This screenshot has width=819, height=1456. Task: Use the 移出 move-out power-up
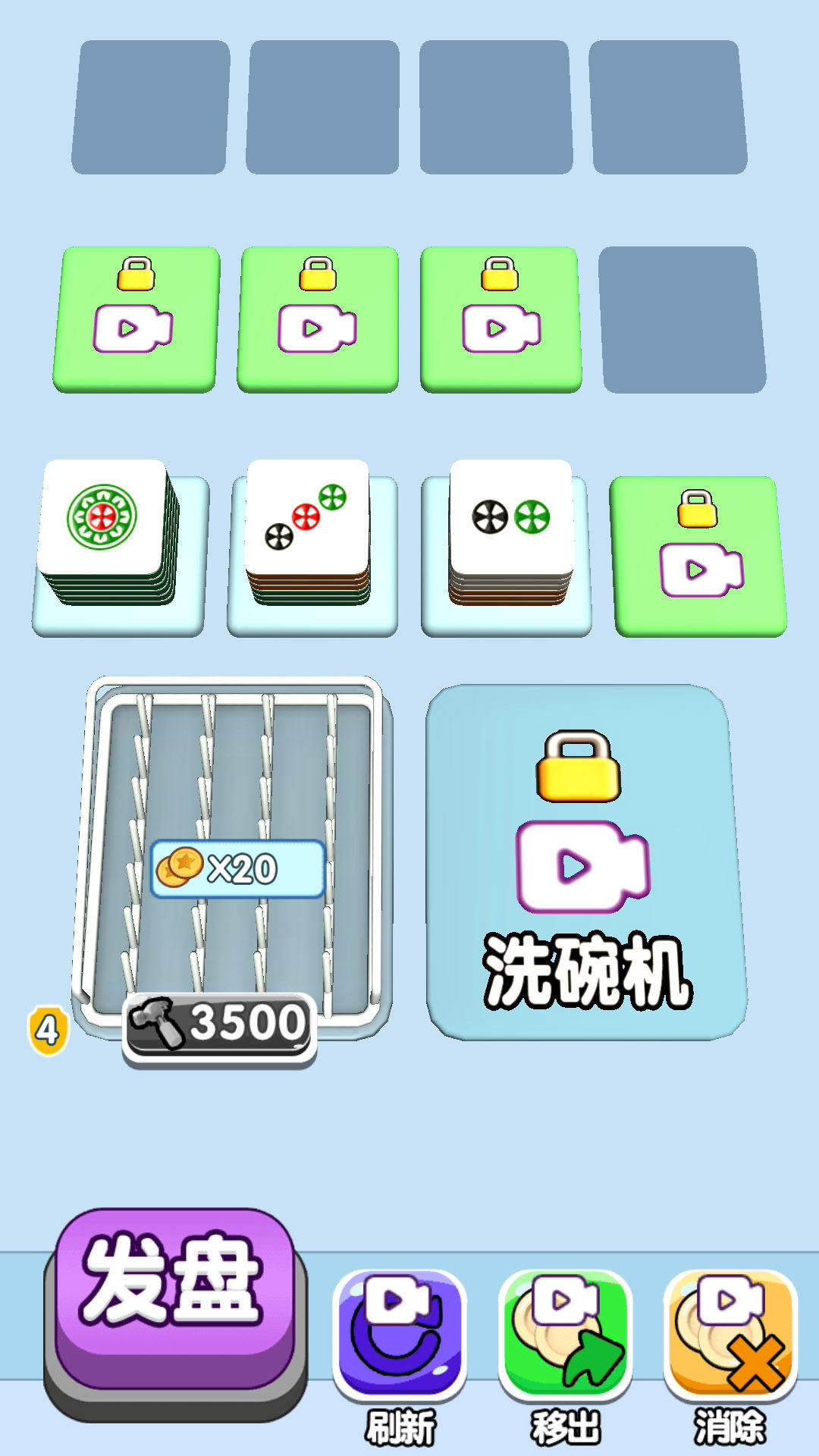(565, 1335)
